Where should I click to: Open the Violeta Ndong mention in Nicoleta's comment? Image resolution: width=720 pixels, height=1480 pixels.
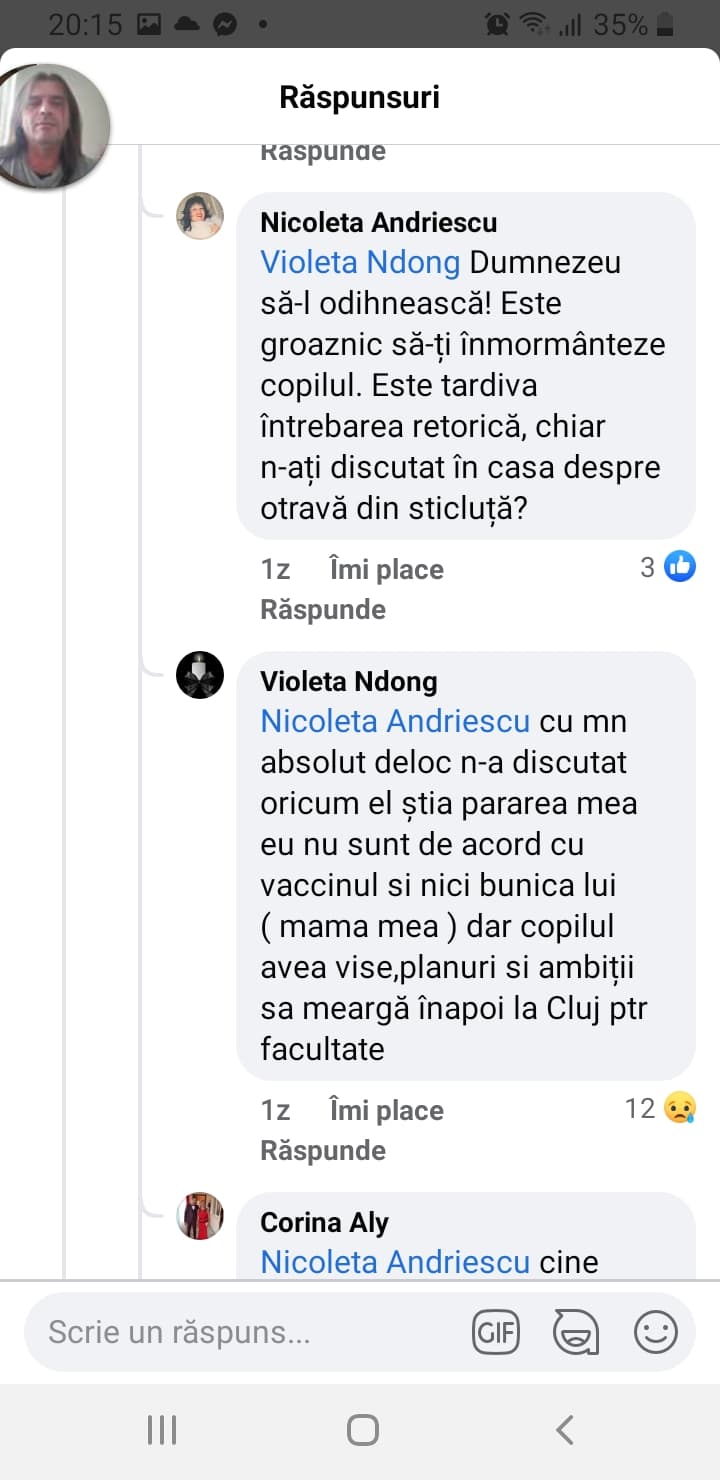point(360,262)
